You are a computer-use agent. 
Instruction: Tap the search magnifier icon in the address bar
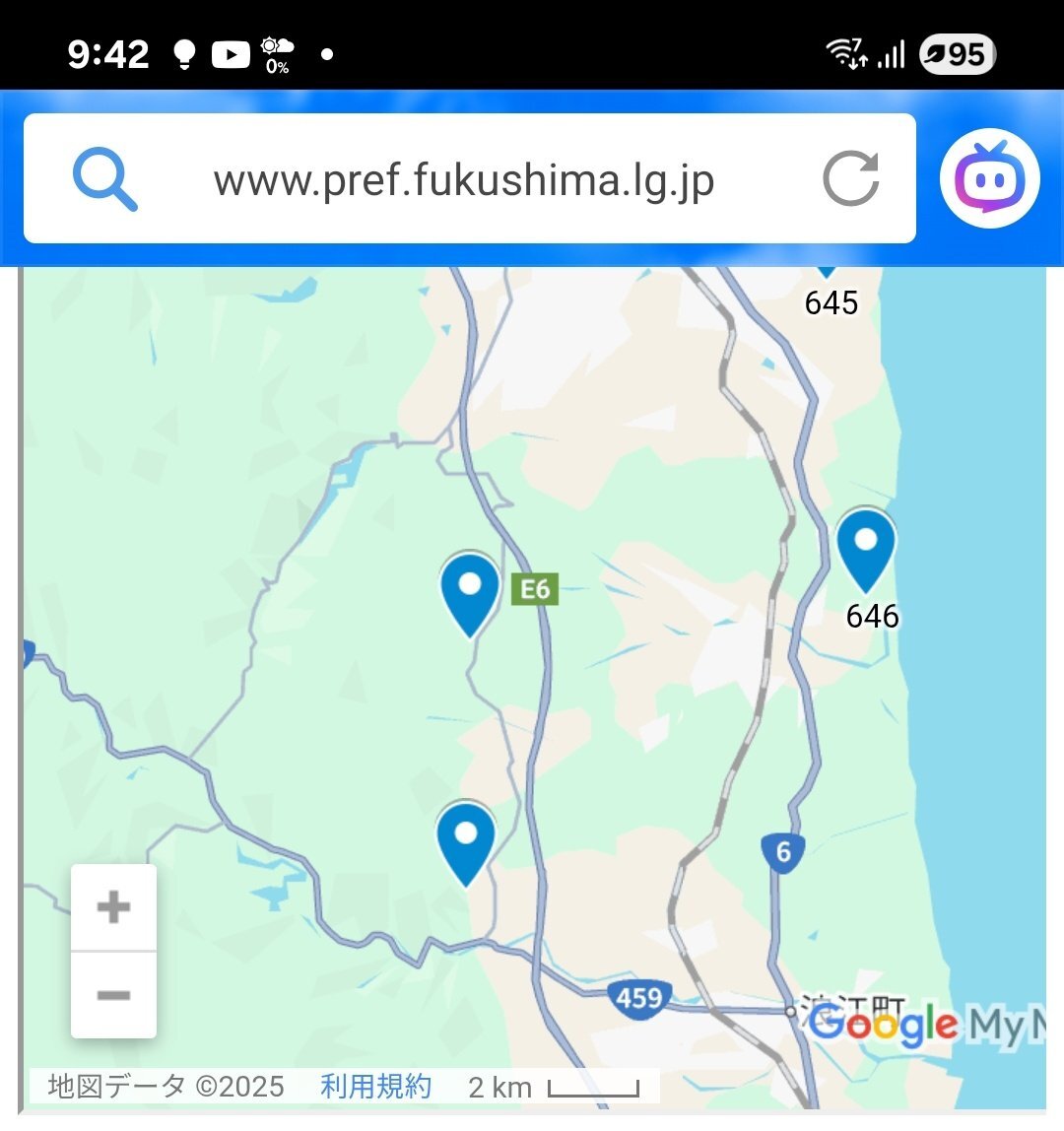coord(104,180)
